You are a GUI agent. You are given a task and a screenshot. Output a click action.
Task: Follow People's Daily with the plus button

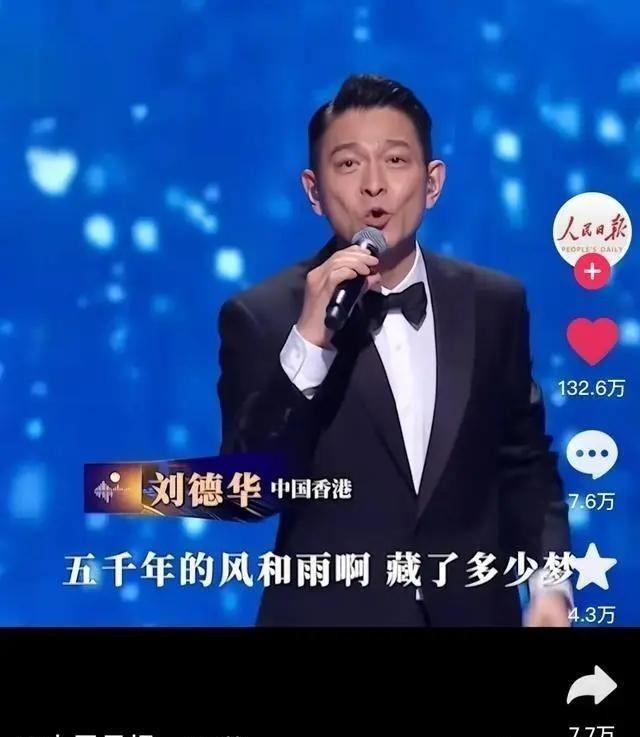pyautogui.click(x=592, y=271)
